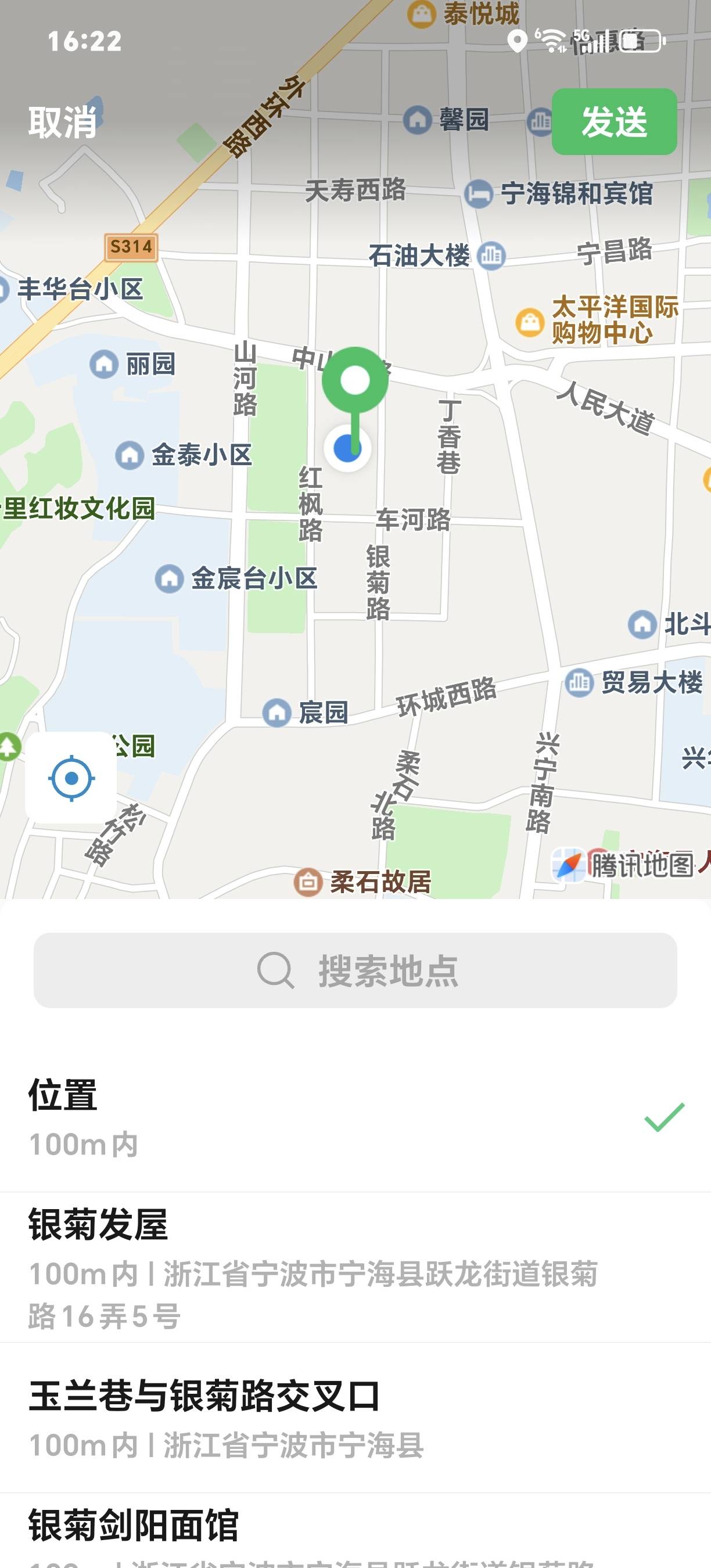Open the 搜索地点 search box
This screenshot has height=1568, width=711.
click(355, 970)
